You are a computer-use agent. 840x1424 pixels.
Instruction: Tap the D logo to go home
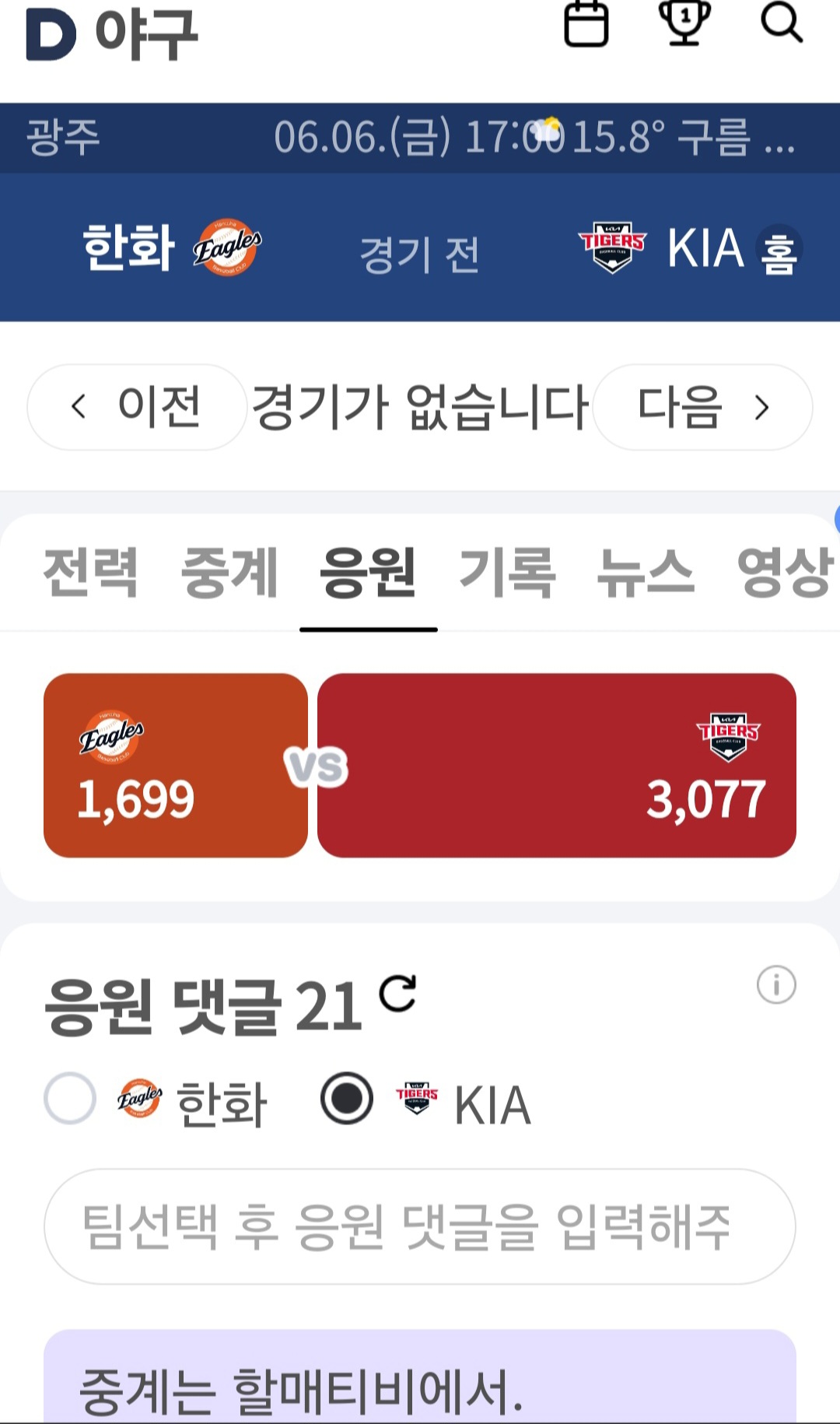(x=51, y=35)
